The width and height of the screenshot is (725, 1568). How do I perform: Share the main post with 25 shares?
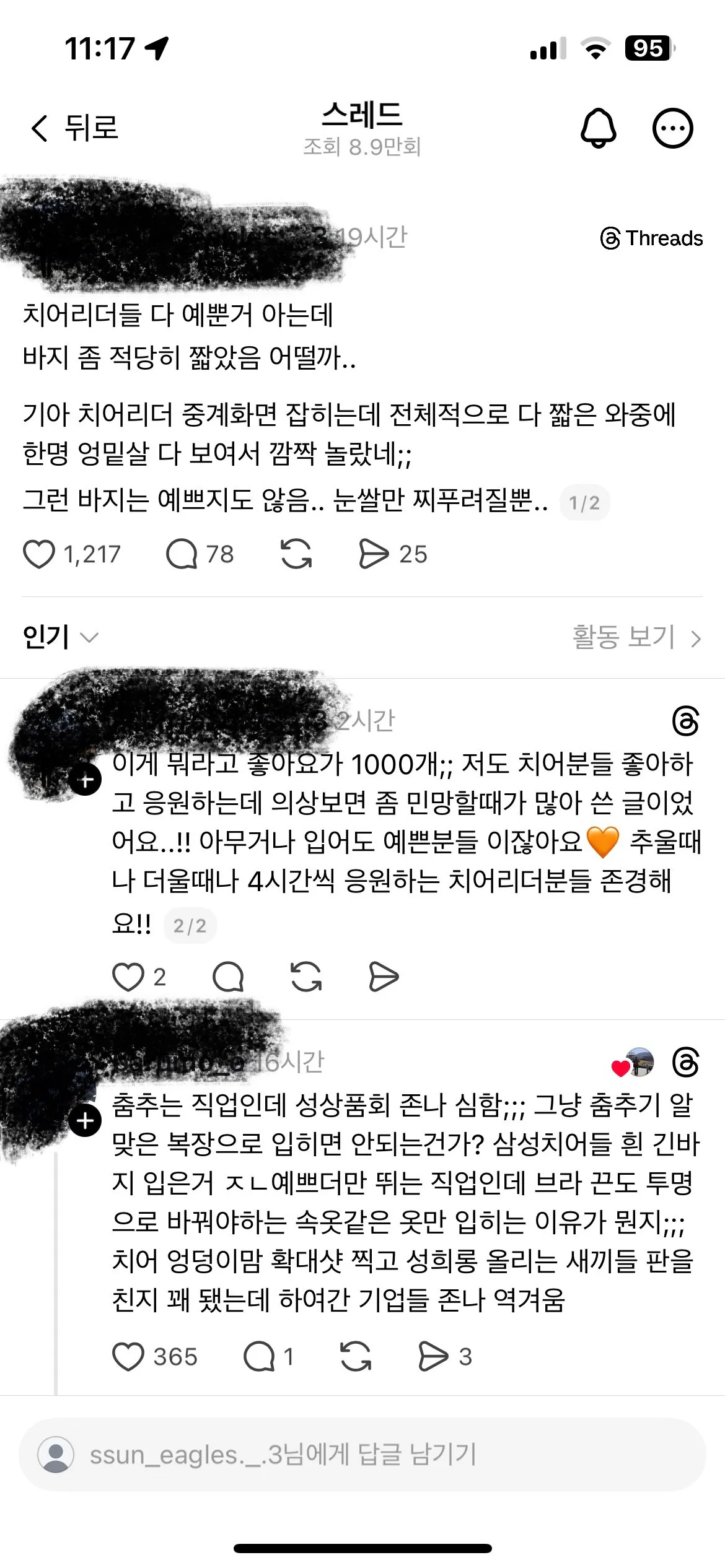tap(374, 554)
